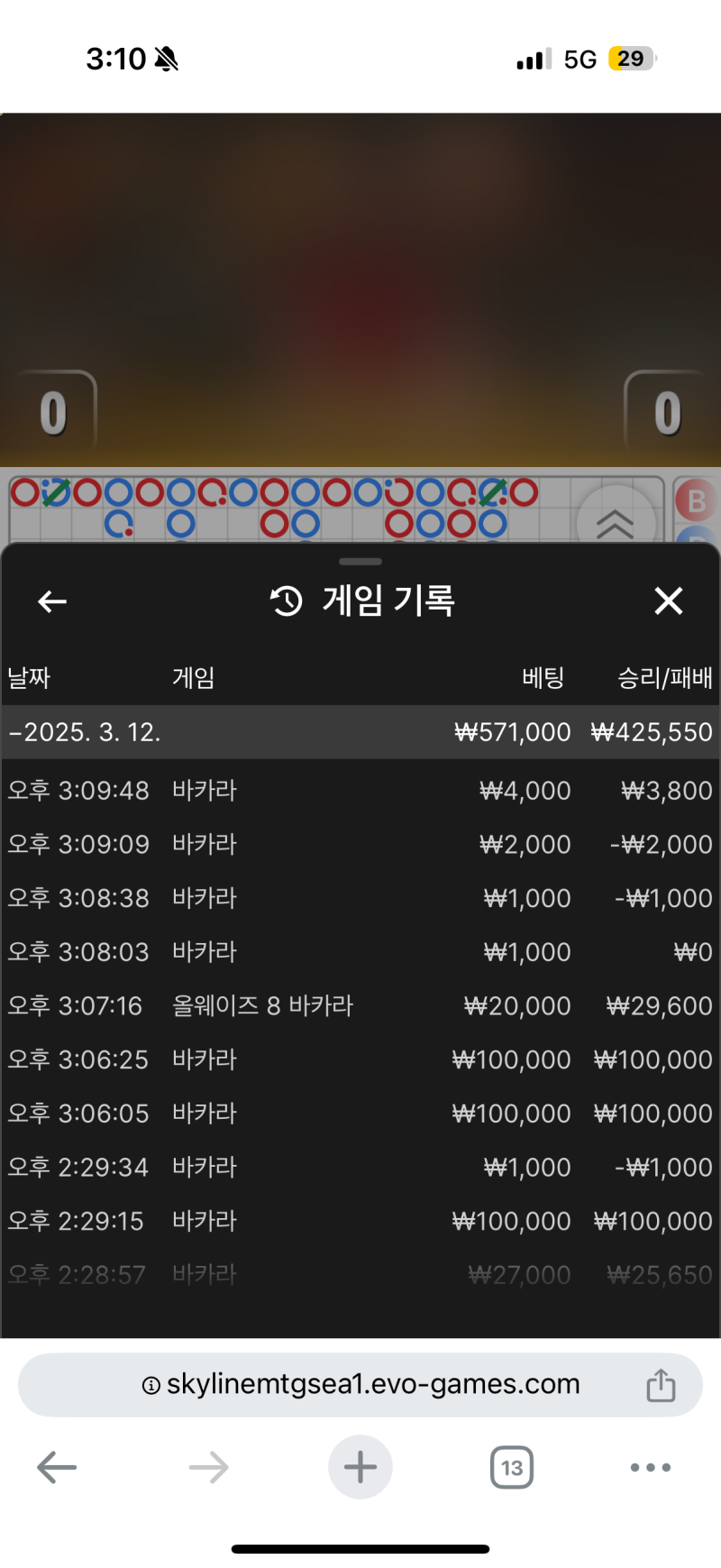
Task: View the 오후 3:08:38 바카라 entry
Action: tap(360, 898)
